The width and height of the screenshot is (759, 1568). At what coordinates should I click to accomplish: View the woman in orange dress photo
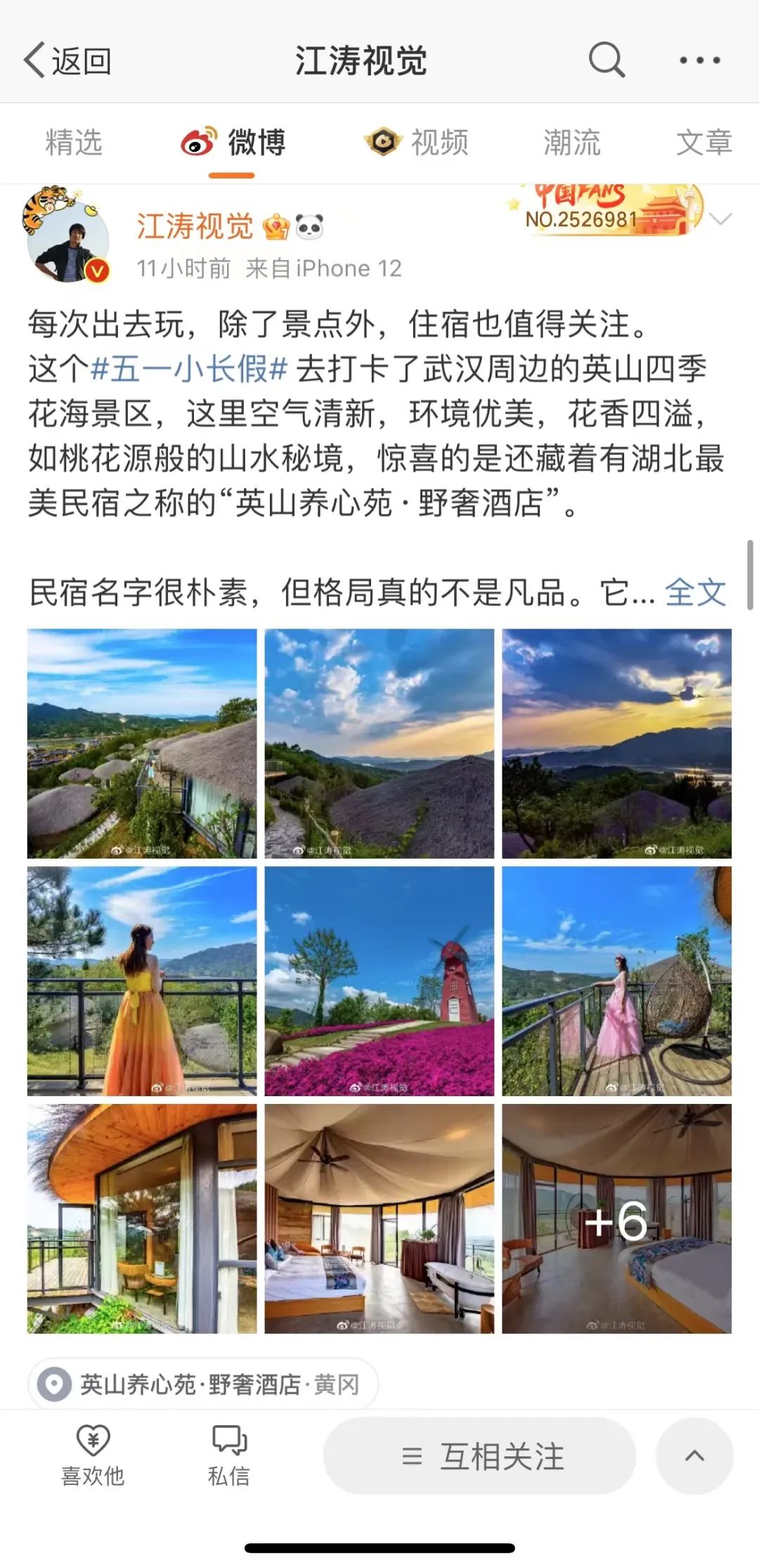click(142, 981)
